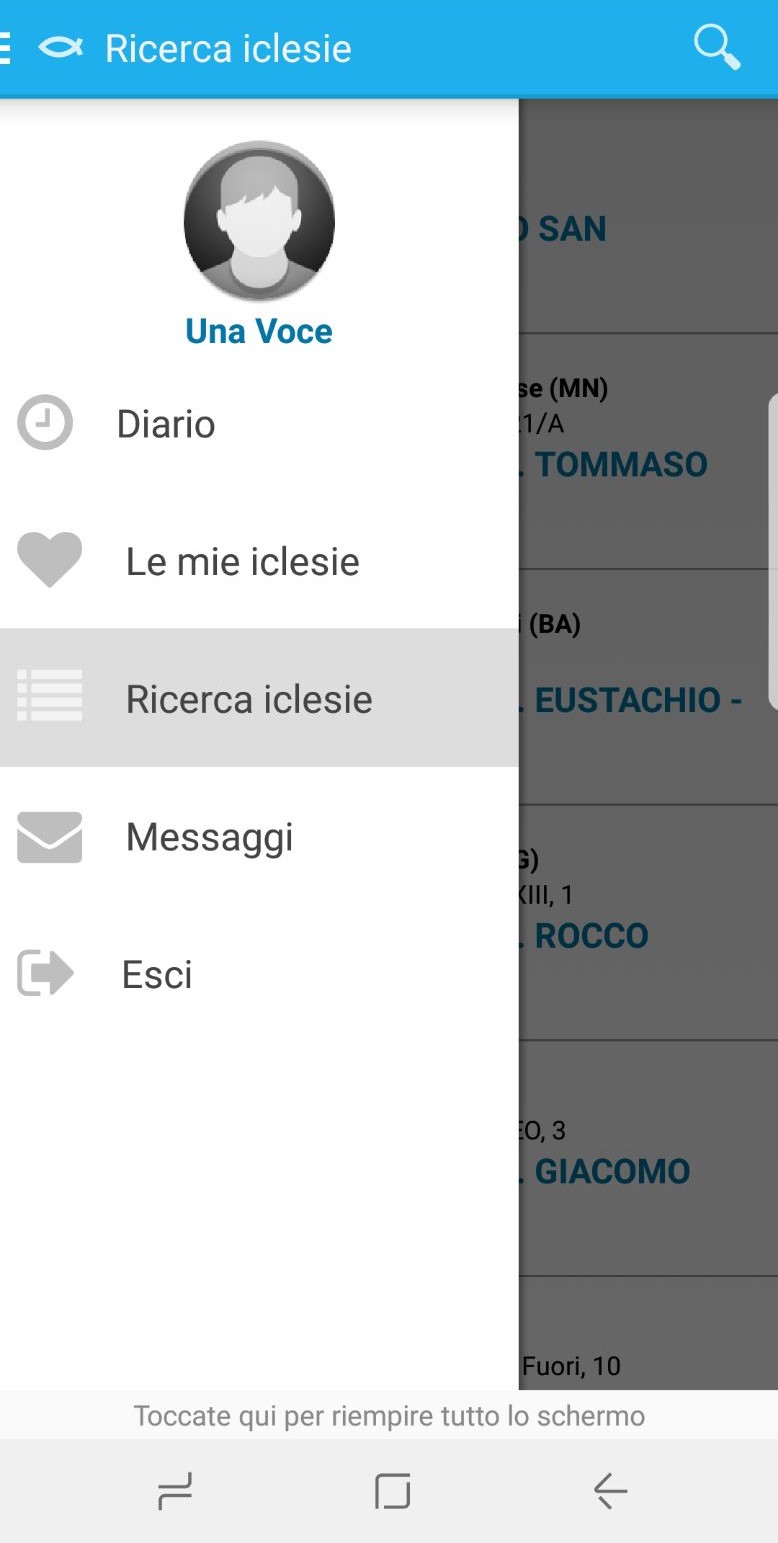The height and width of the screenshot is (1543, 778).
Task: Tap the Una Voce profile avatar
Action: (259, 220)
